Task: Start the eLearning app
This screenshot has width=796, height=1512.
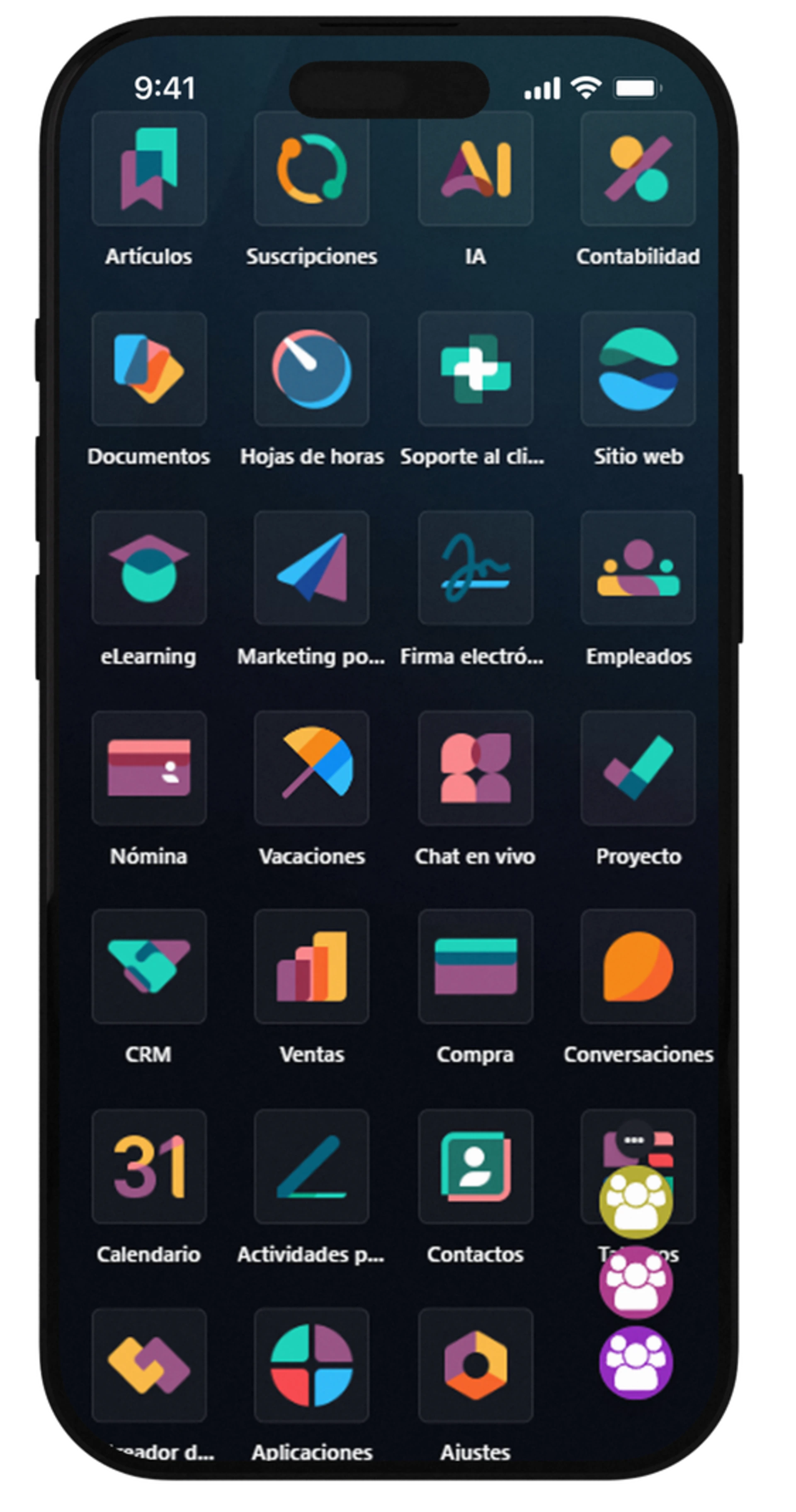Action: click(x=149, y=568)
